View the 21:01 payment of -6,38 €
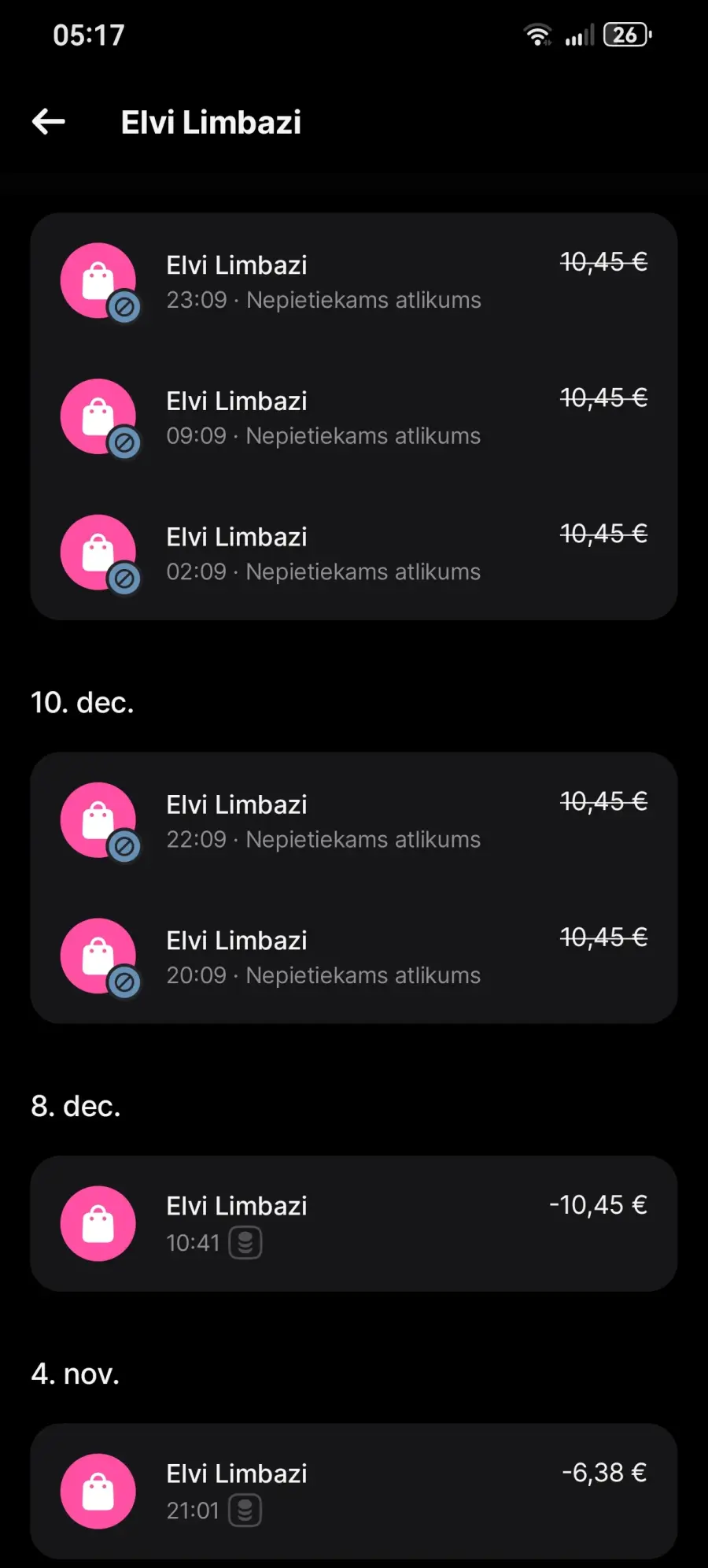The image size is (708, 1568). (x=354, y=1492)
